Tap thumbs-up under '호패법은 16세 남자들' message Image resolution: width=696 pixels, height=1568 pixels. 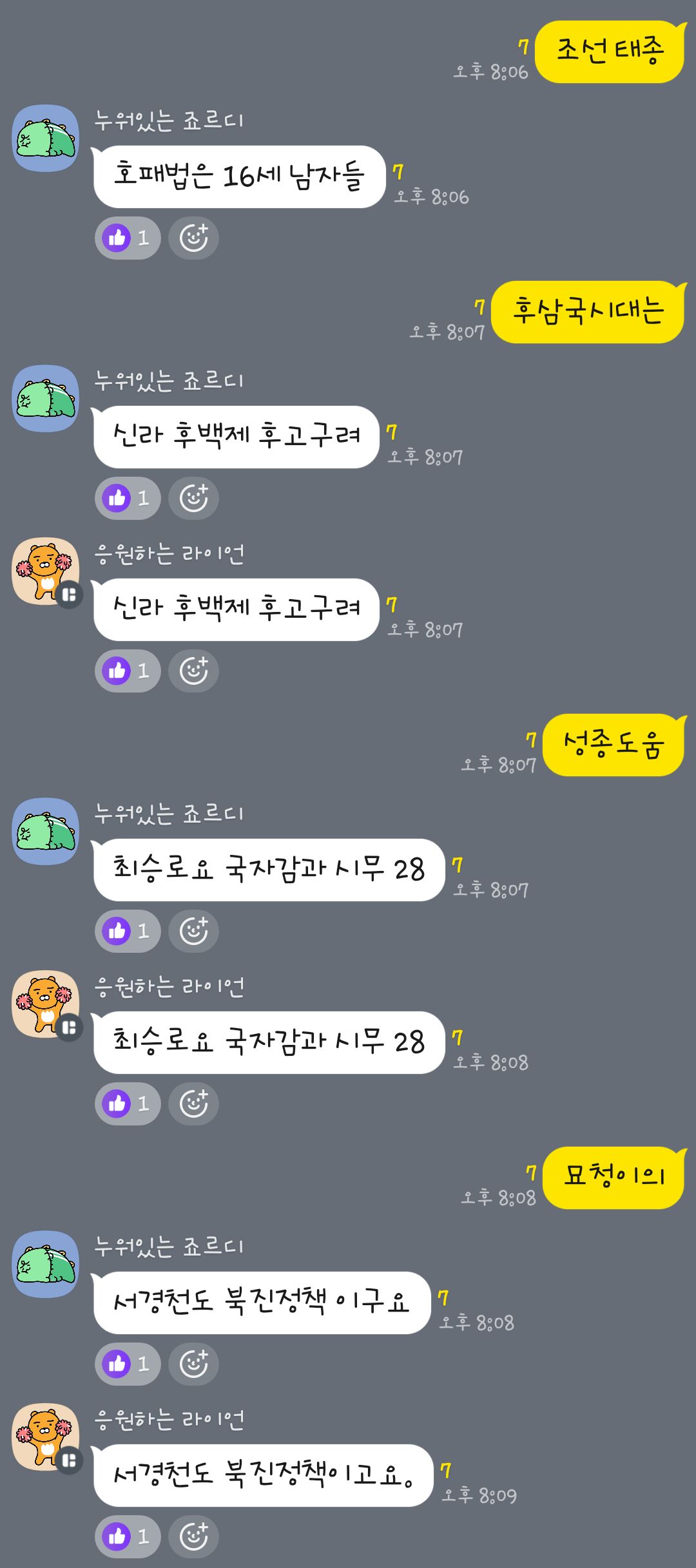point(127,238)
